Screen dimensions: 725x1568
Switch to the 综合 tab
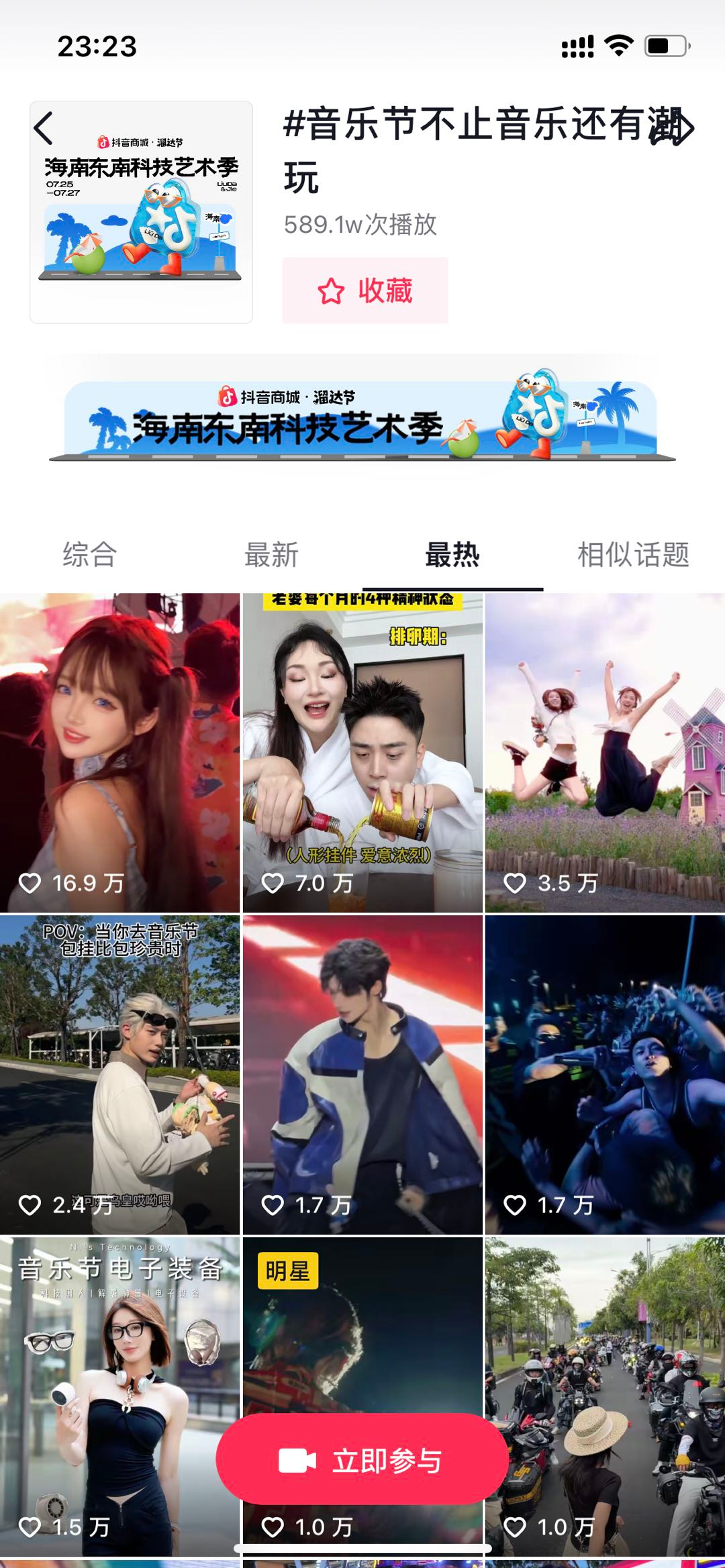90,555
